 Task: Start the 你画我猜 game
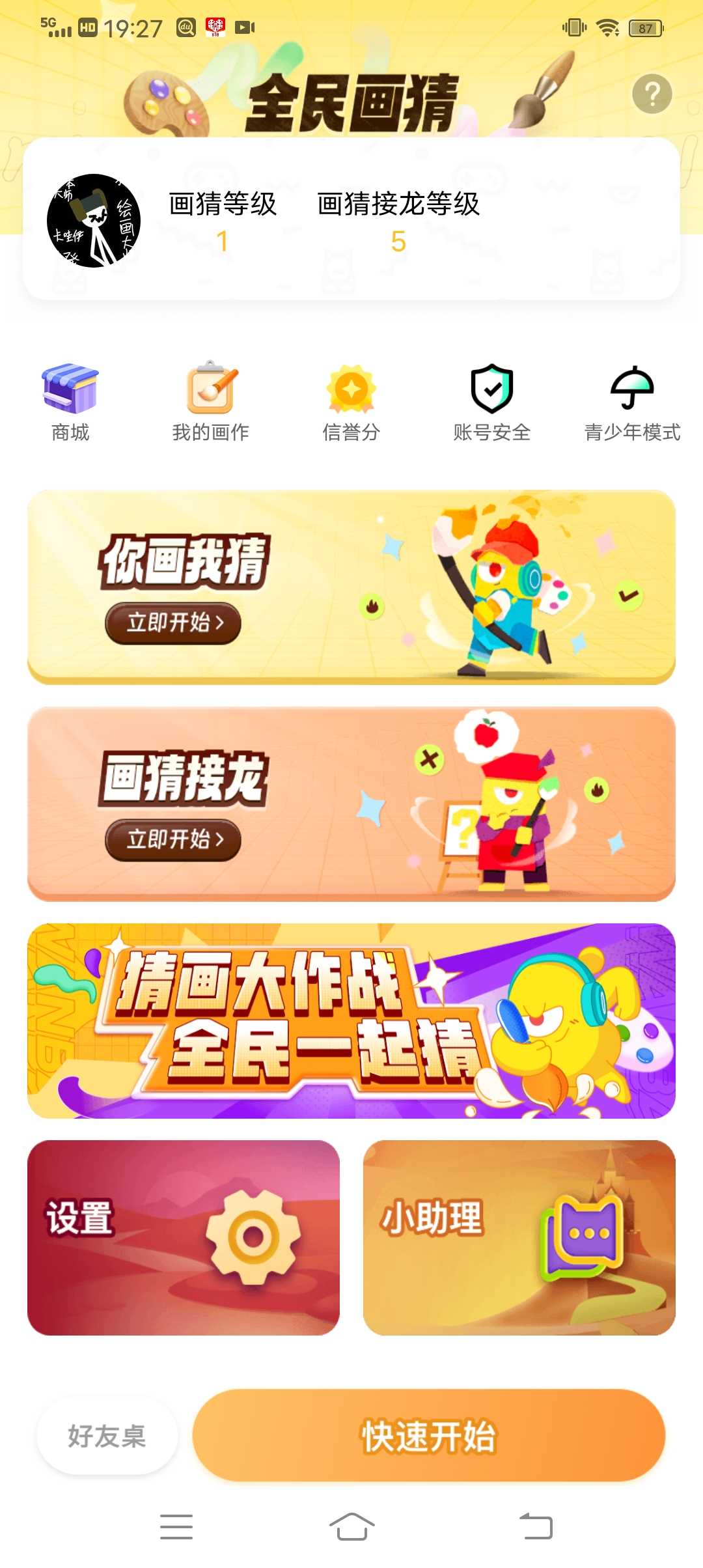[173, 623]
